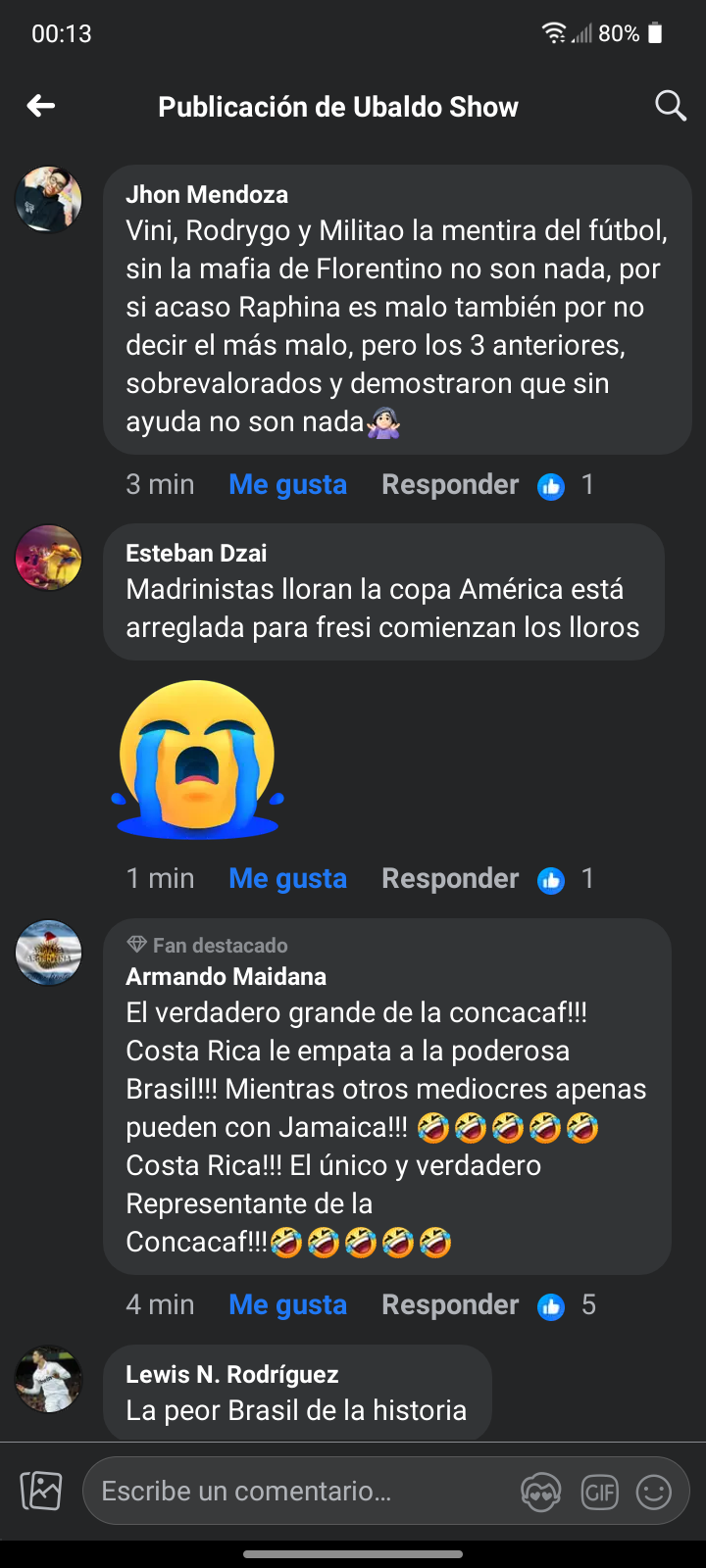The image size is (706, 1568).
Task: Like Jhon Mendoza's comment
Action: point(287,484)
